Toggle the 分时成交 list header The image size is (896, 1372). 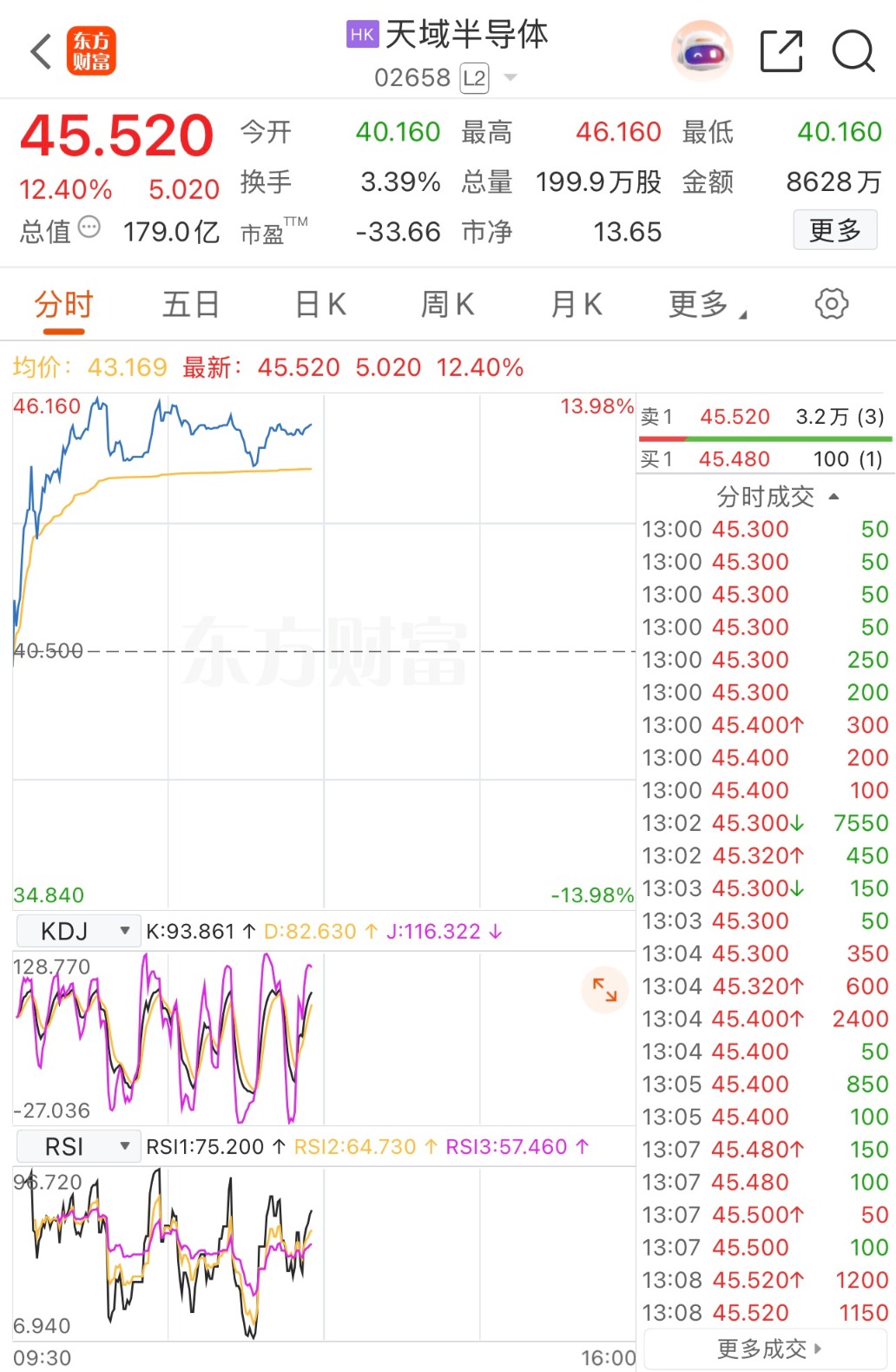click(x=776, y=497)
